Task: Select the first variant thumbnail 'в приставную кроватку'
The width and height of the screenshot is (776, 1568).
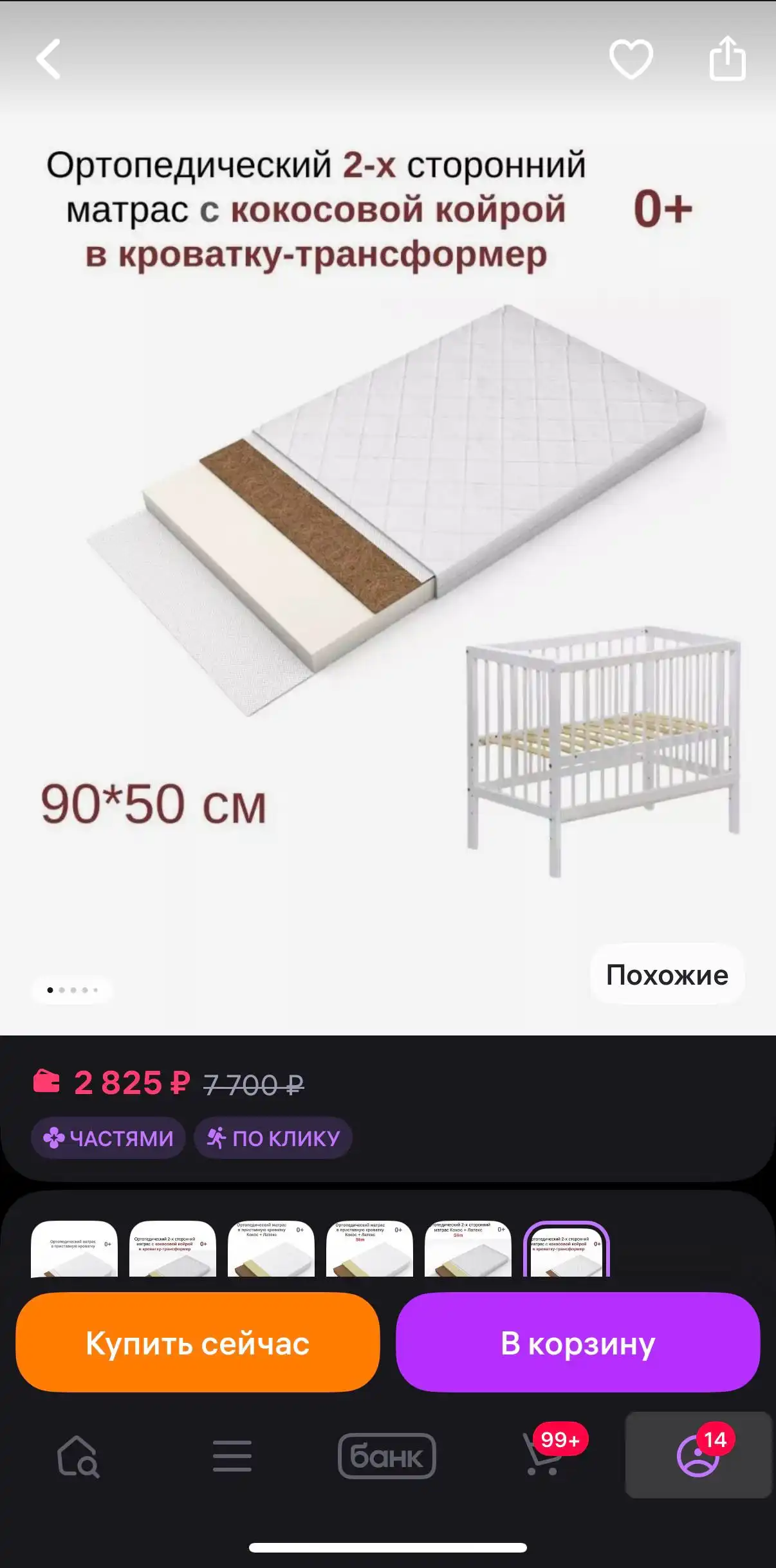Action: point(75,1250)
